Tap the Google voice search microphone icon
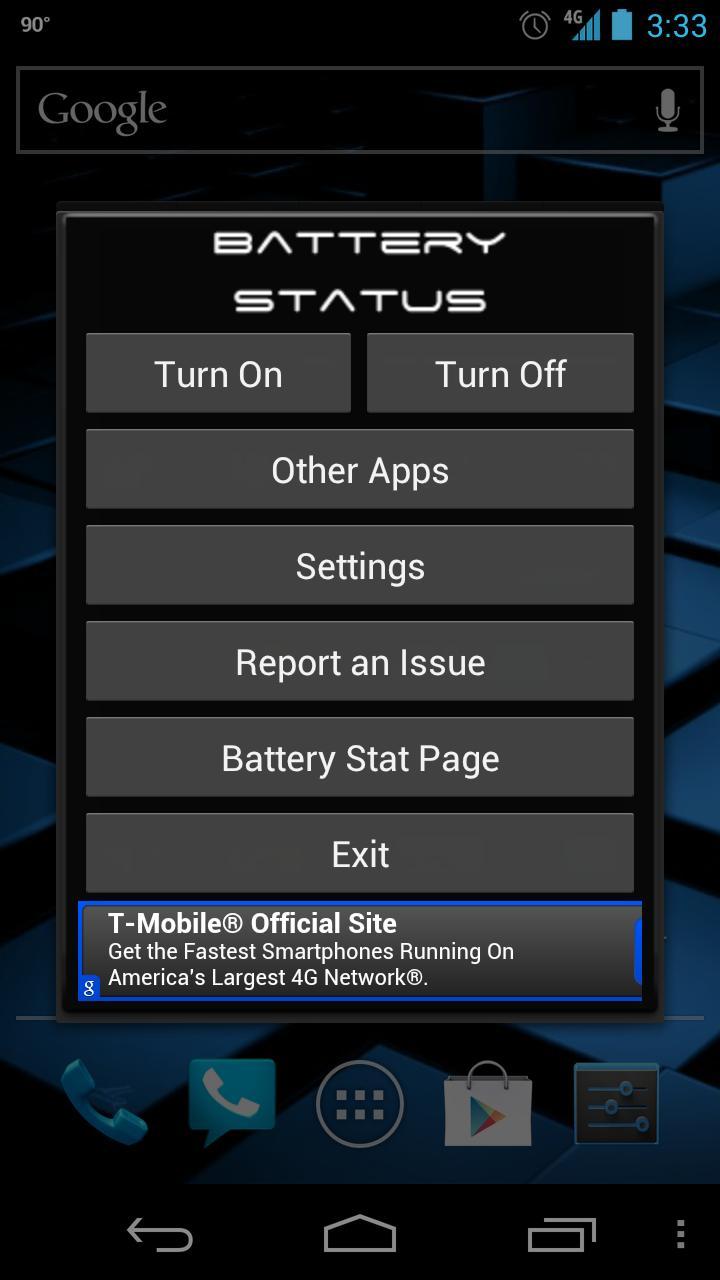This screenshot has width=720, height=1280. [x=666, y=110]
